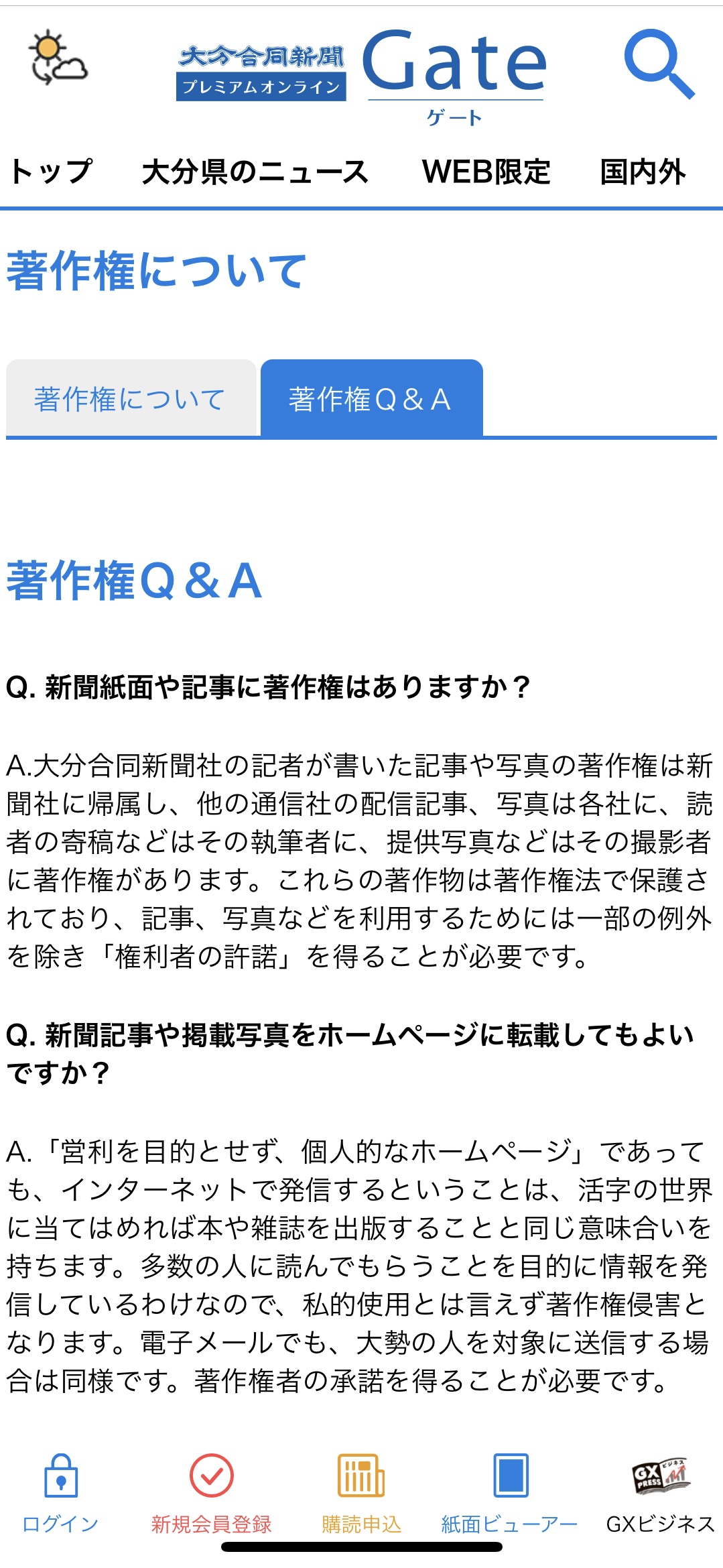Open the 国内外 tab
This screenshot has height=1568, width=723.
[x=643, y=172]
